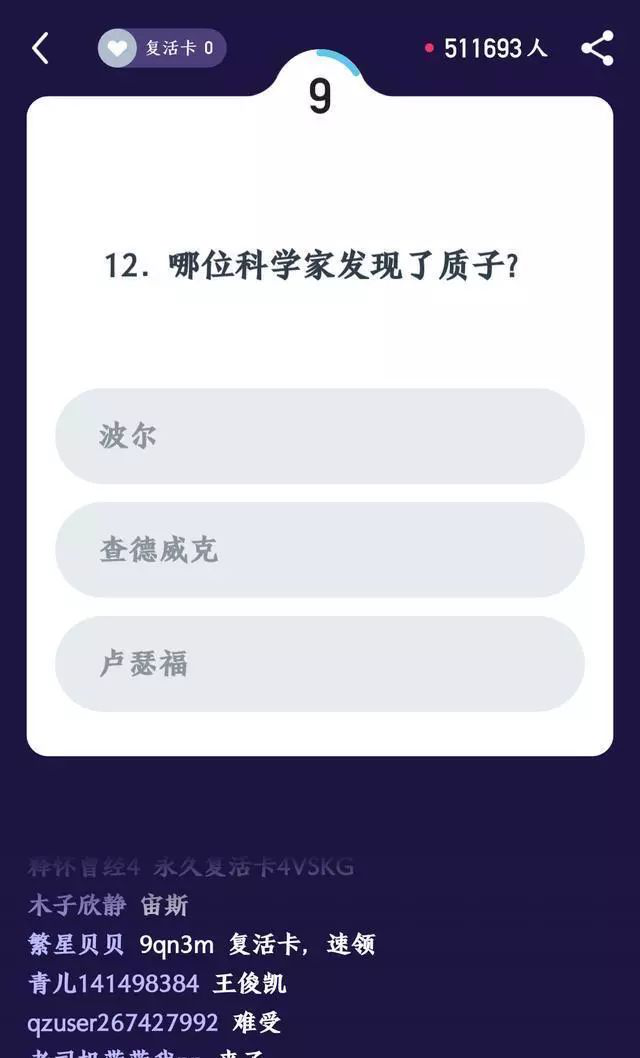Share this quiz via the share icon
This screenshot has width=640, height=1058.
pyautogui.click(x=597, y=48)
